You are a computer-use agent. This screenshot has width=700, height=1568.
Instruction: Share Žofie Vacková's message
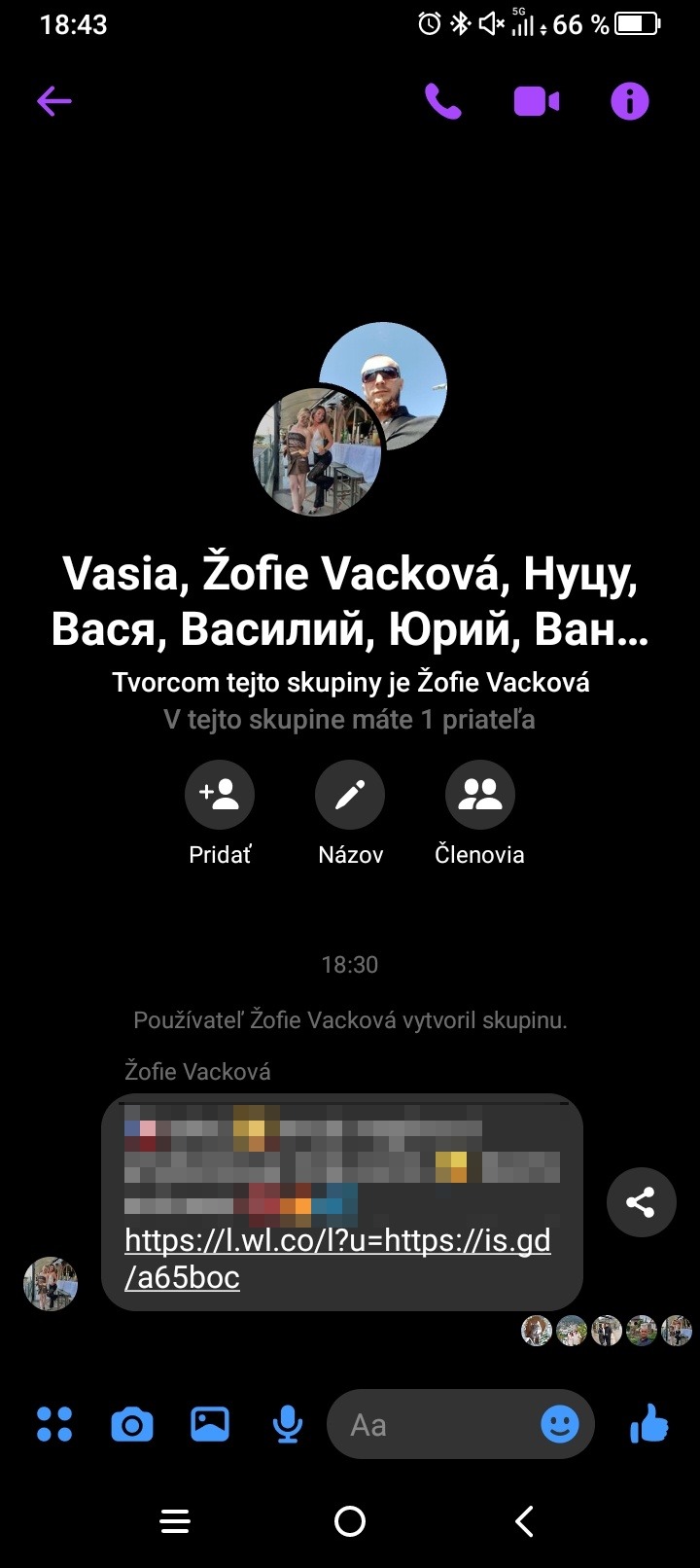coord(641,1202)
